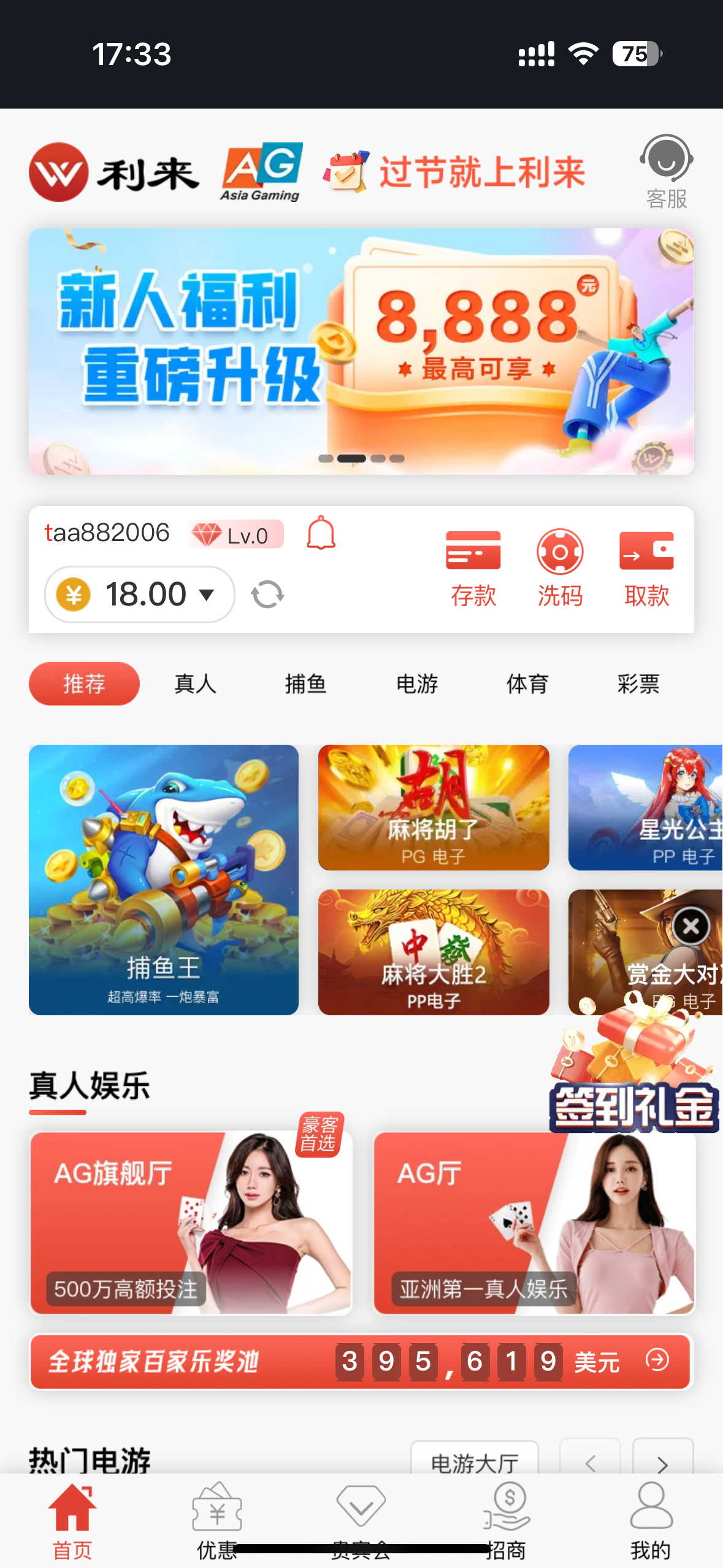The height and width of the screenshot is (1568, 723).
Task: Select the 电游 category tab
Action: (416, 683)
